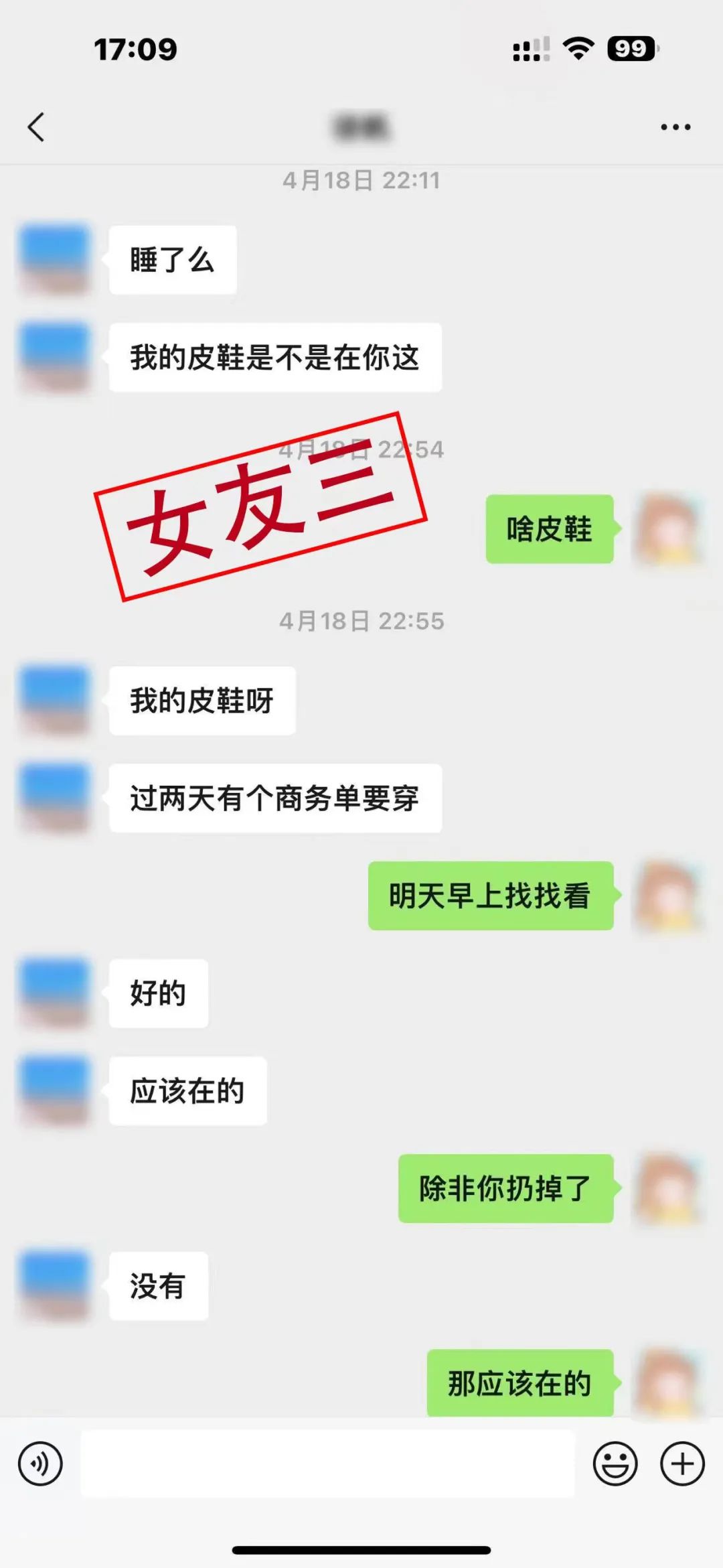Image resolution: width=723 pixels, height=1568 pixels.
Task: Open the plus attachment menu
Action: (x=682, y=1464)
